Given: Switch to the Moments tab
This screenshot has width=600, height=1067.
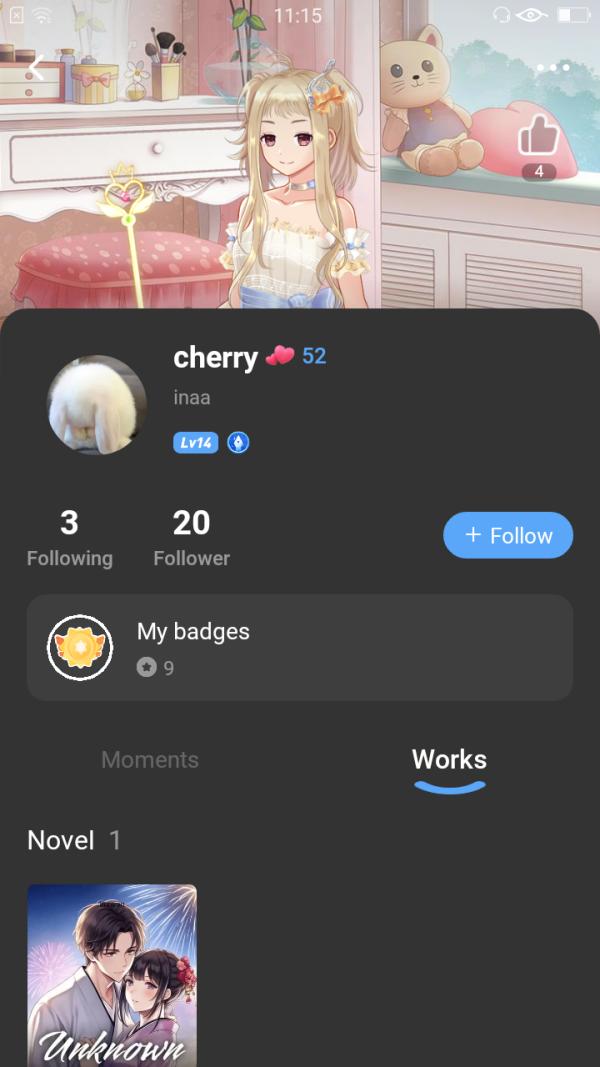Looking at the screenshot, I should click(150, 760).
